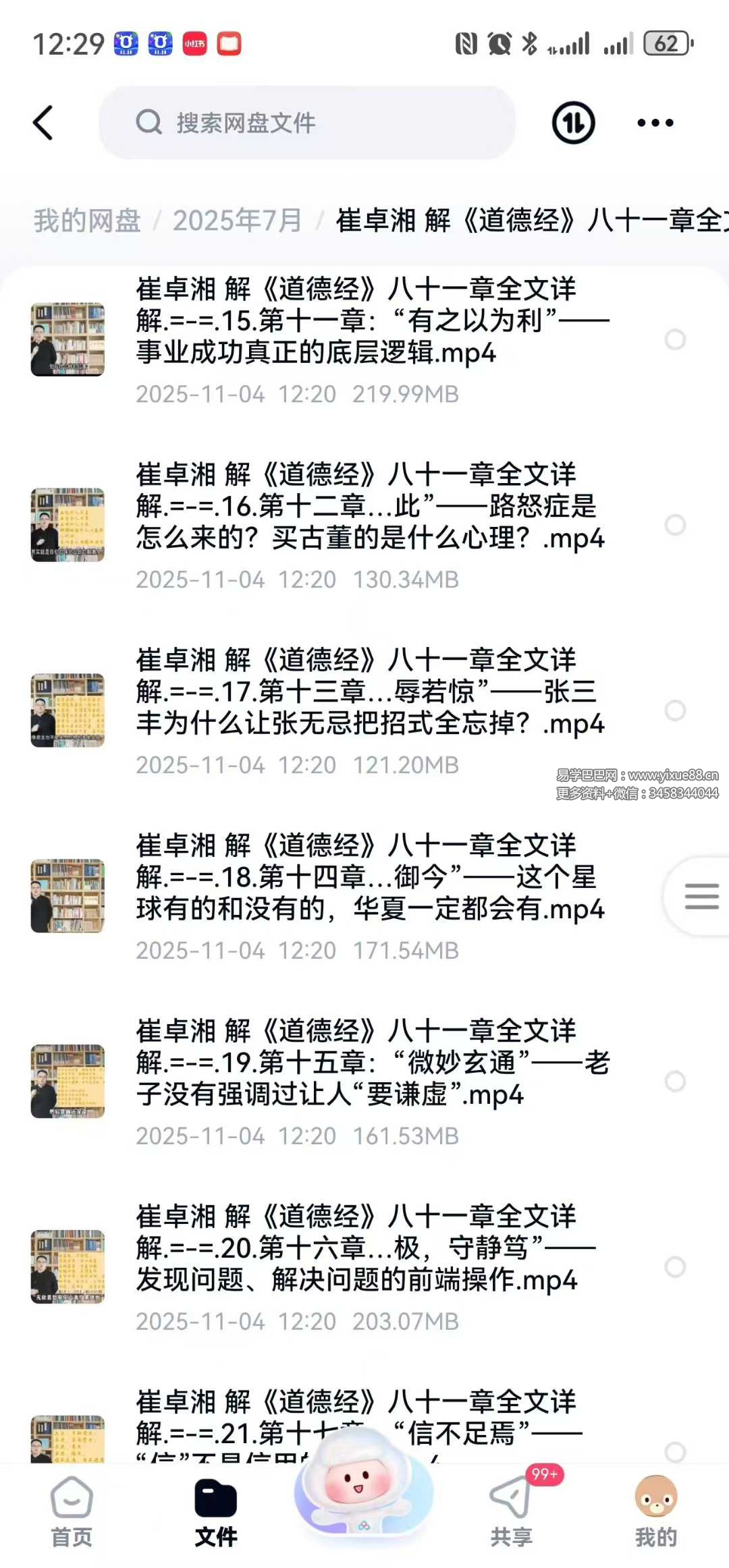Screen dimensions: 729x1568
Task: Open the transfer list icon
Action: (x=573, y=123)
